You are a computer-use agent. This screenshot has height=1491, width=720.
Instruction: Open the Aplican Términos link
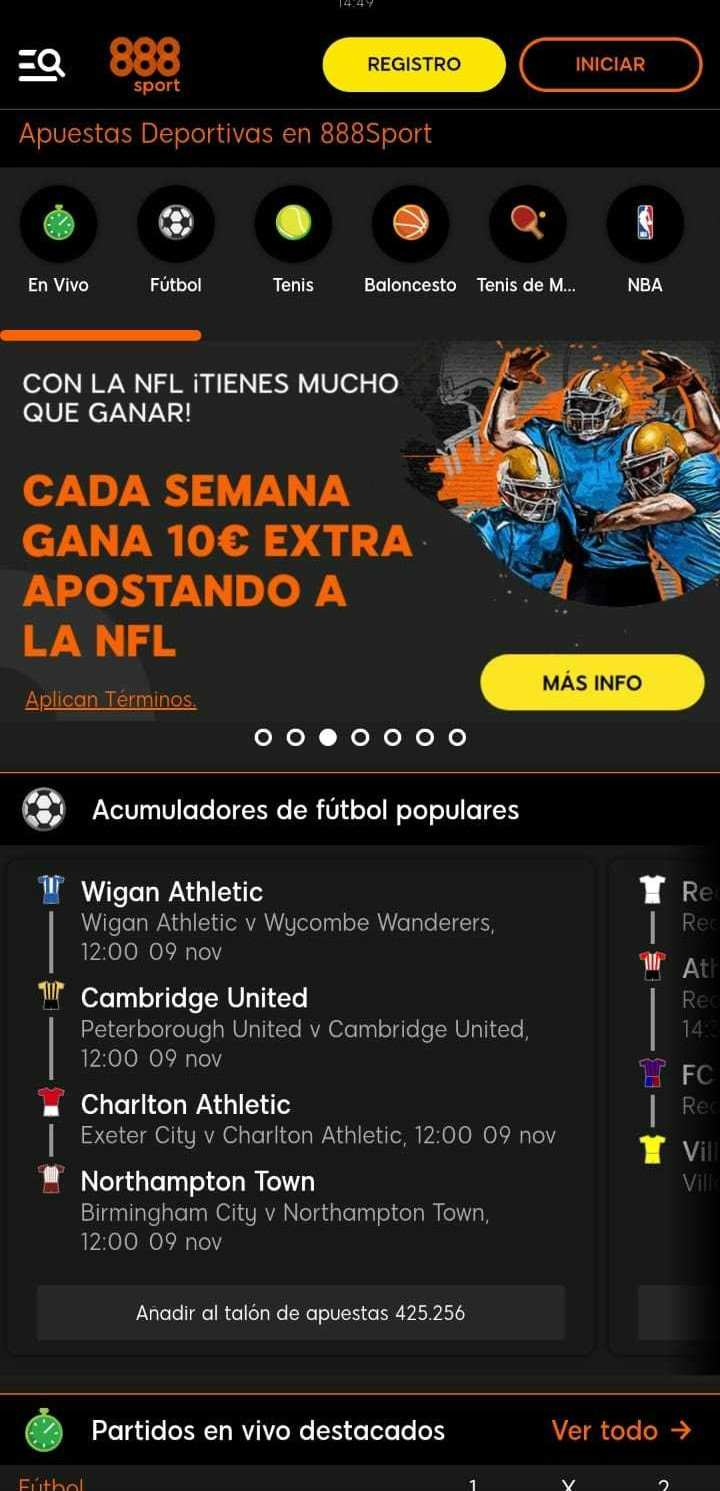111,700
